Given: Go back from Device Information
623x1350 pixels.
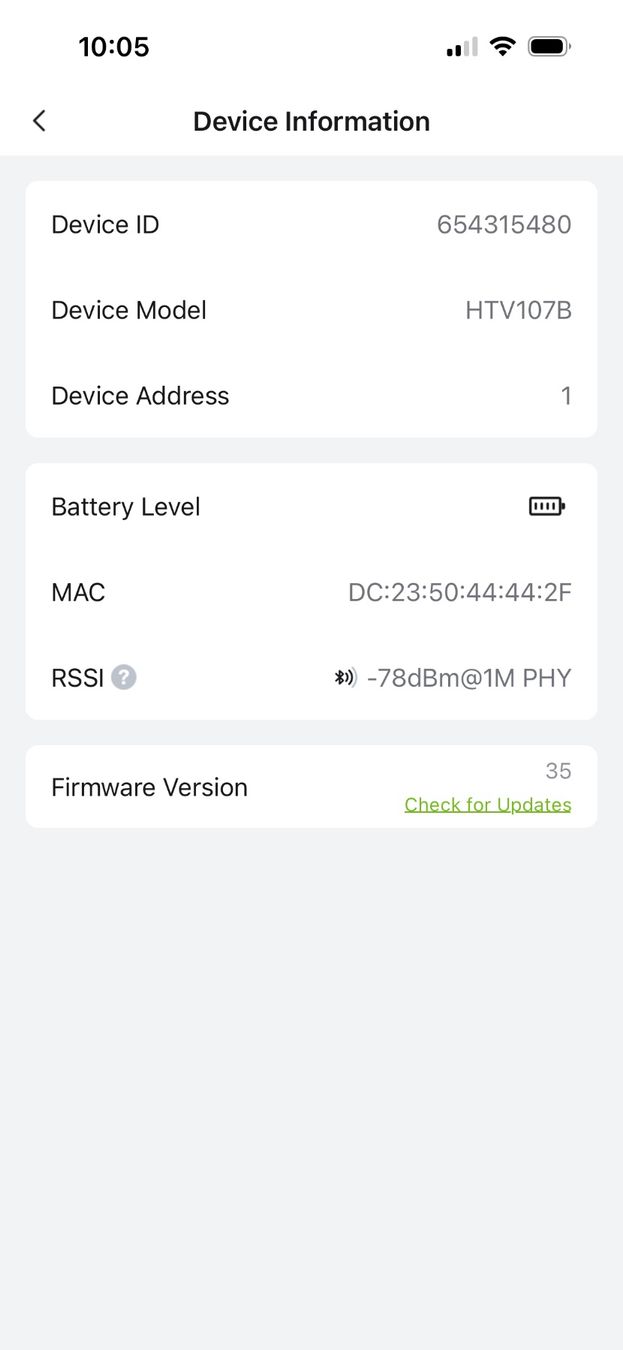Looking at the screenshot, I should pyautogui.click(x=39, y=121).
